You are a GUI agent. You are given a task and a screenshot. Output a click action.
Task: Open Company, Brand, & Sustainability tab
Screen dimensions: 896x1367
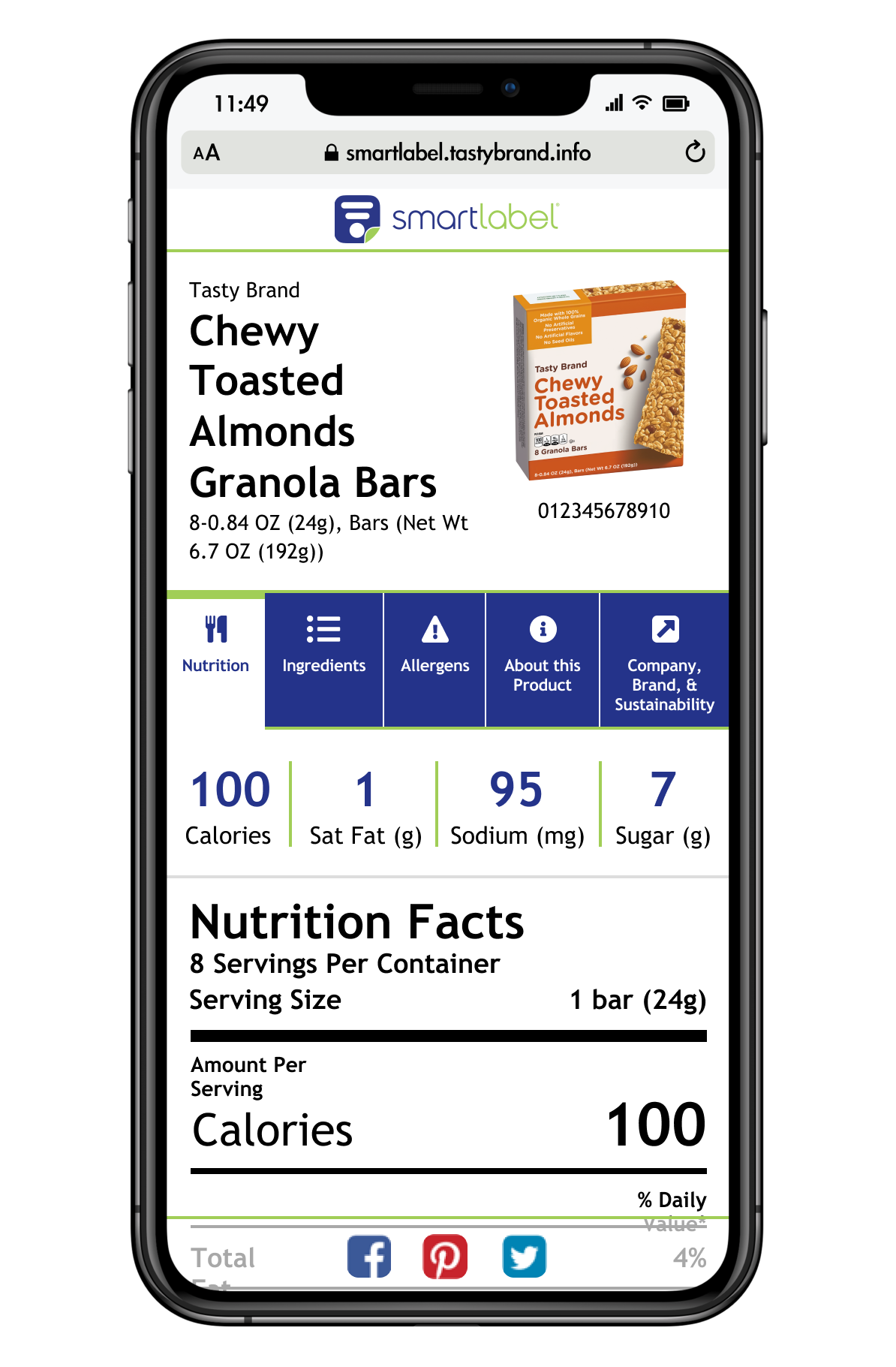click(x=664, y=661)
